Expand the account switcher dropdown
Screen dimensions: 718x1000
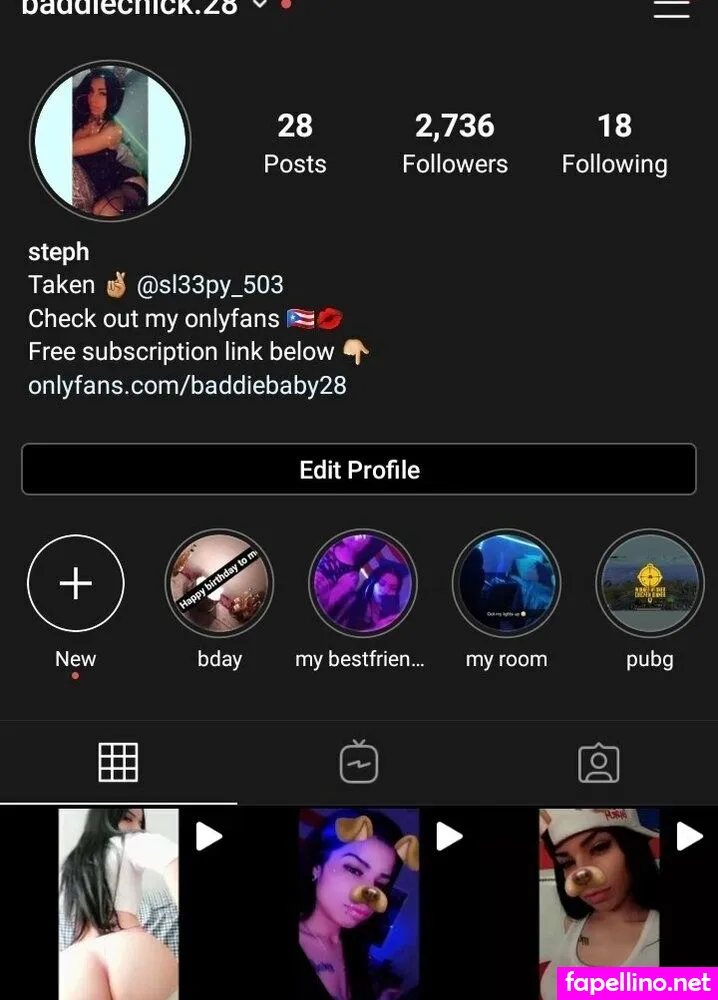tap(260, 4)
